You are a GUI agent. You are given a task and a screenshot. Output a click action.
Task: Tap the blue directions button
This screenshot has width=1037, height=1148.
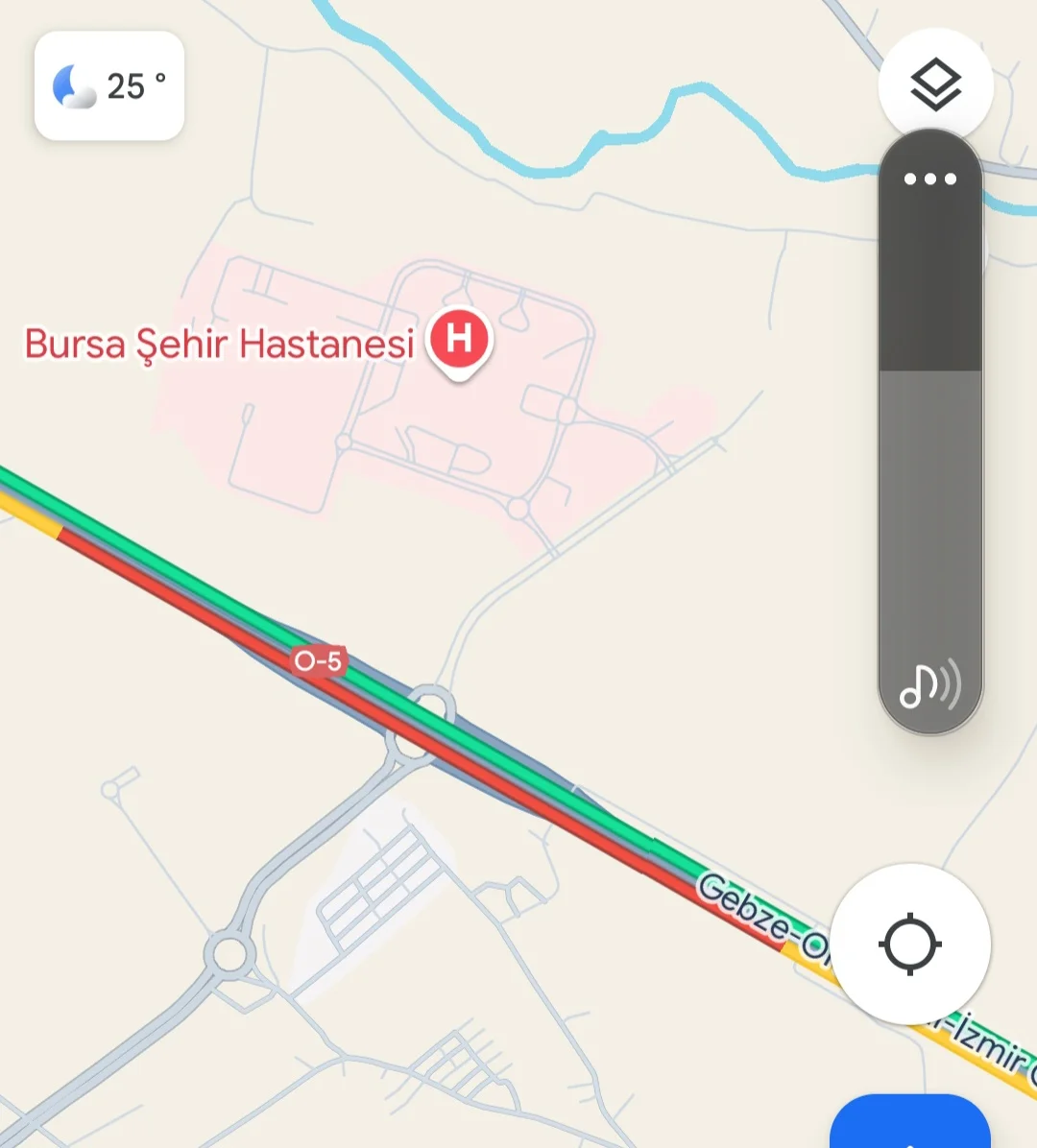click(909, 1123)
